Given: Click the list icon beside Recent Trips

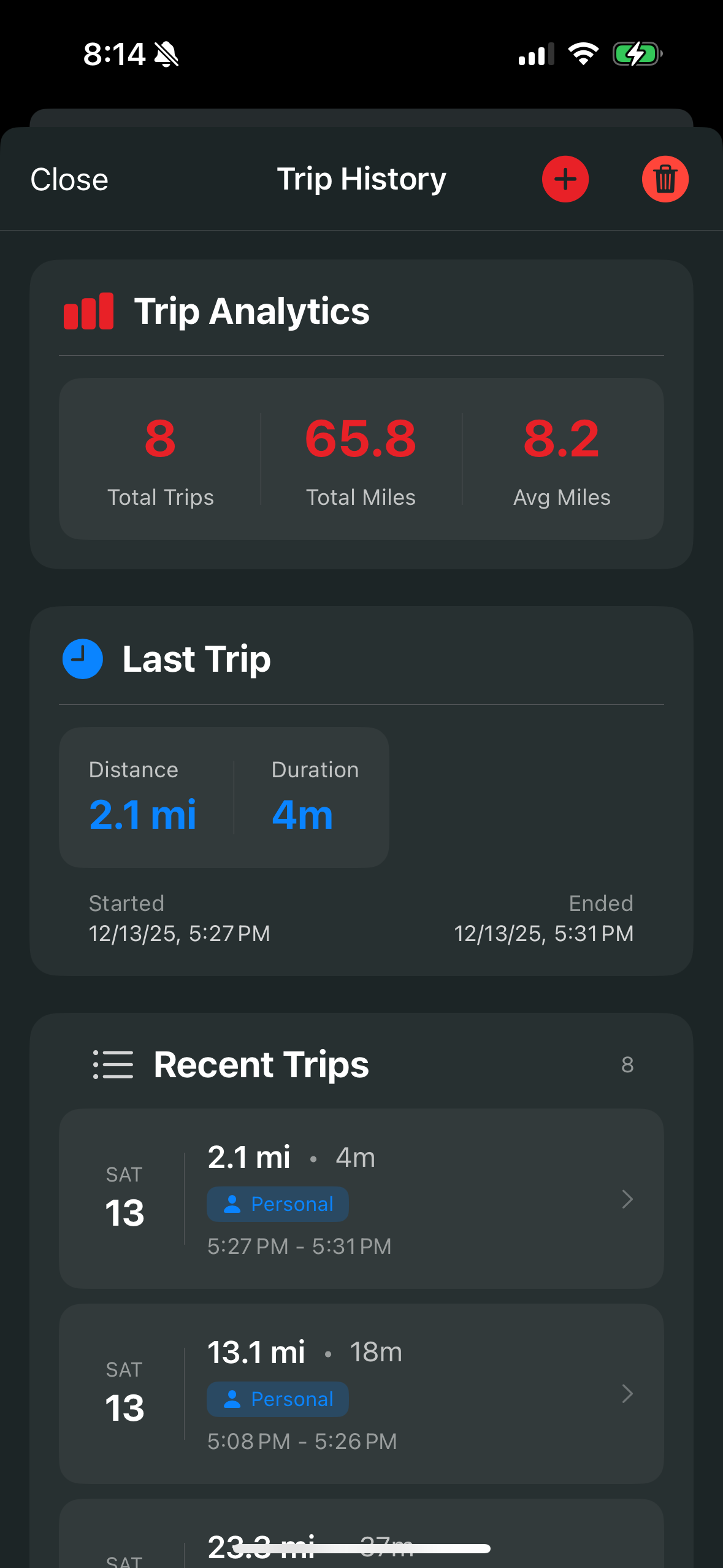Looking at the screenshot, I should click(113, 1064).
